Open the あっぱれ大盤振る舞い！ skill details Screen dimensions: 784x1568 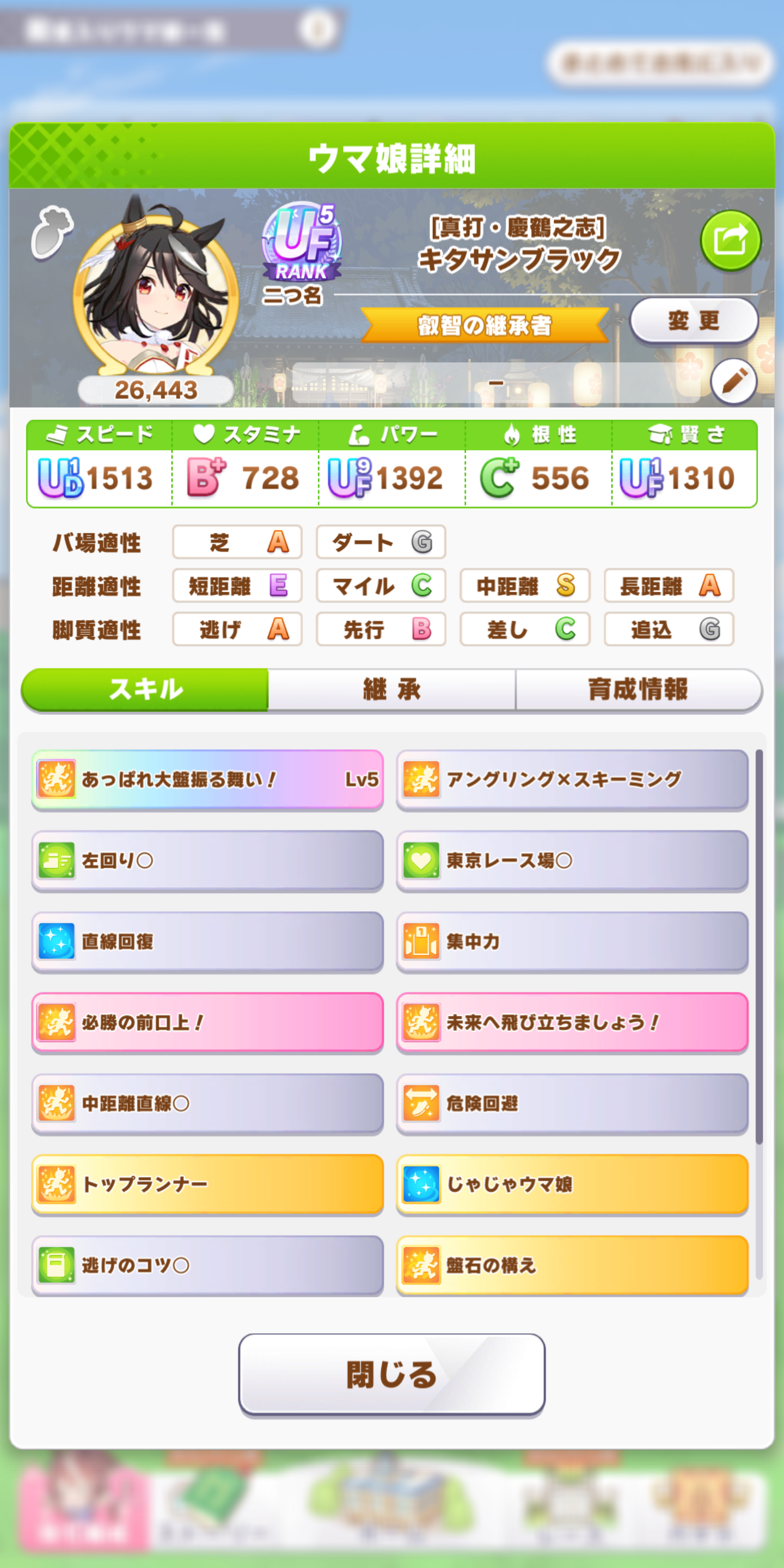pos(207,779)
